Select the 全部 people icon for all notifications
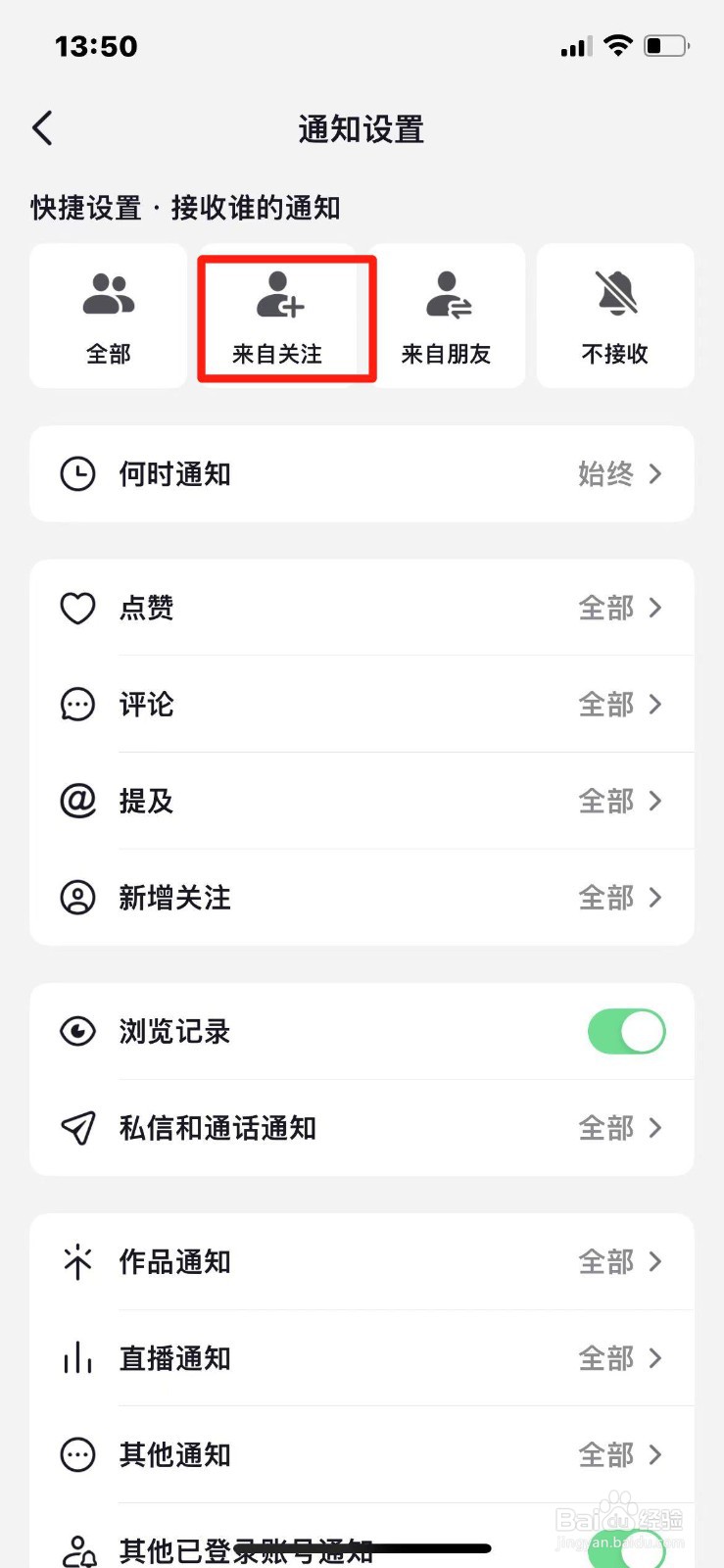 click(x=108, y=294)
